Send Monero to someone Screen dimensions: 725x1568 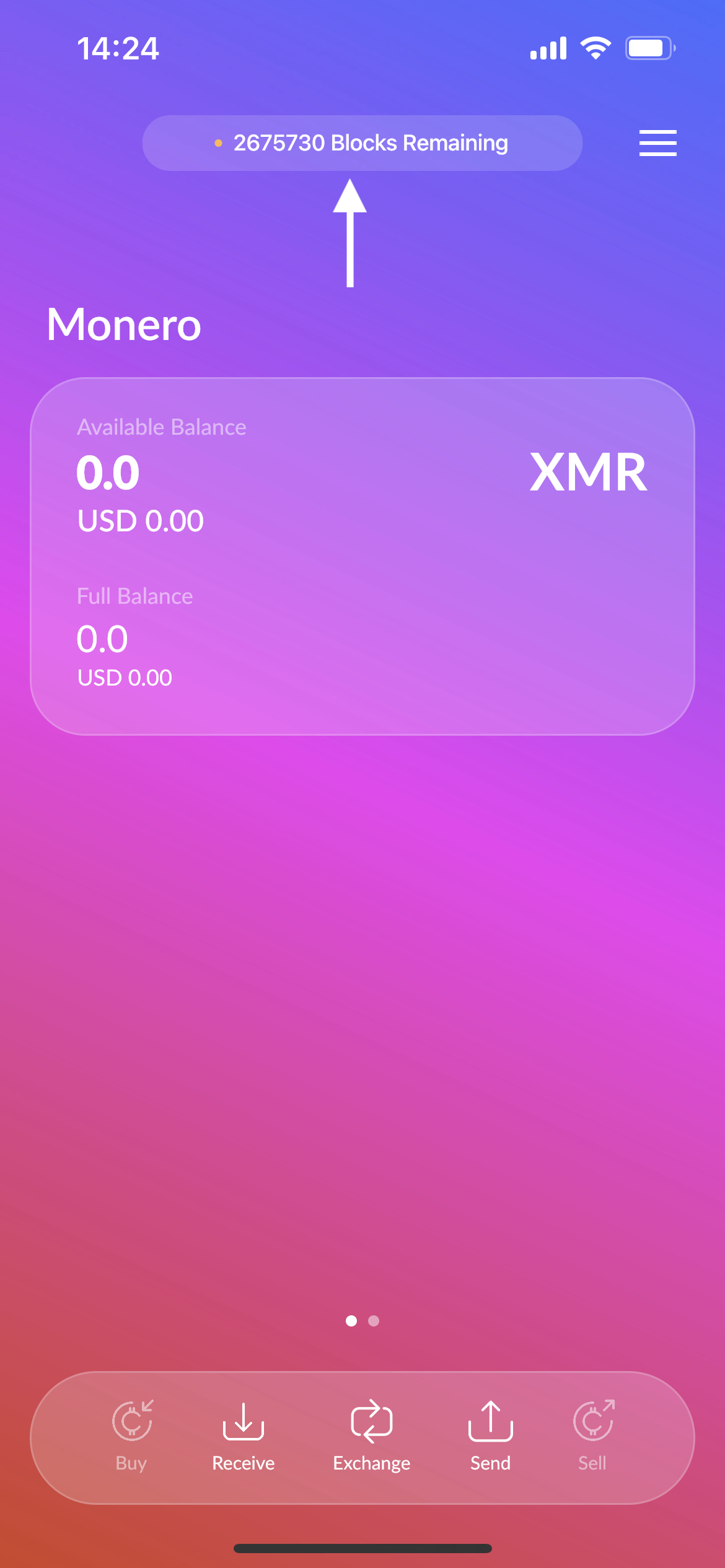point(490,1435)
